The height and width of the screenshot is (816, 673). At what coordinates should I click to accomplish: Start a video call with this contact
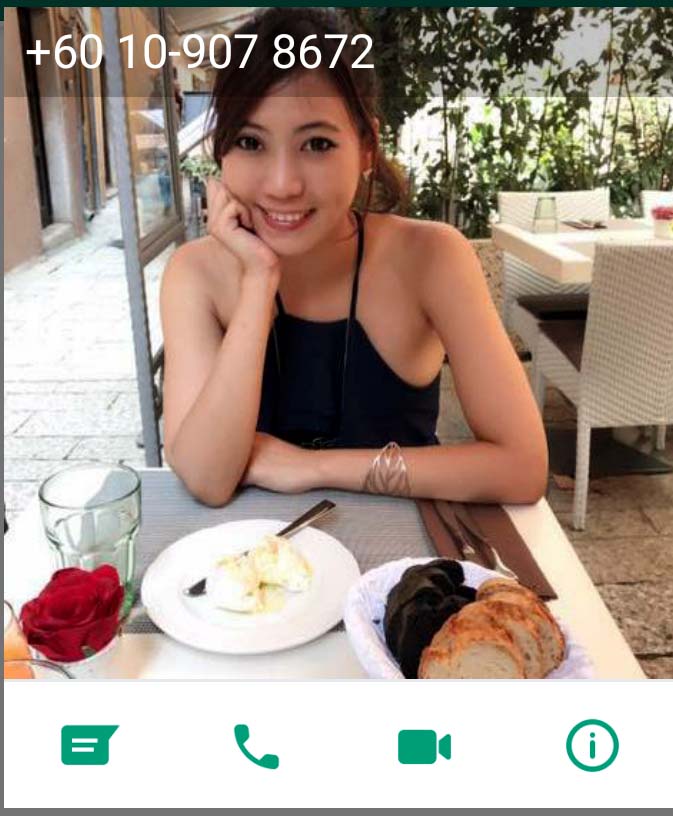tap(424, 746)
